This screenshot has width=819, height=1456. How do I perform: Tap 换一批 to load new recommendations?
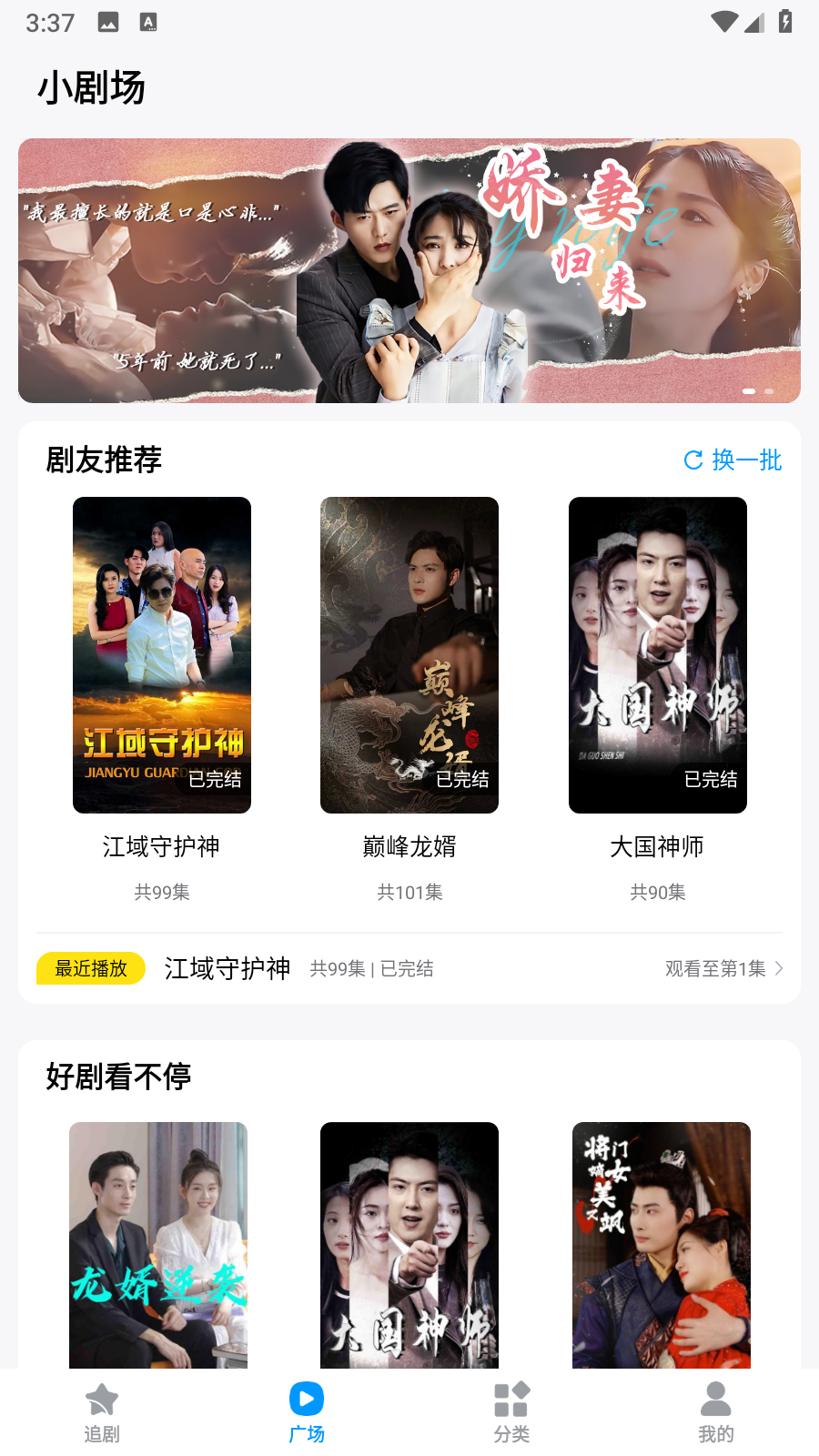[746, 461]
